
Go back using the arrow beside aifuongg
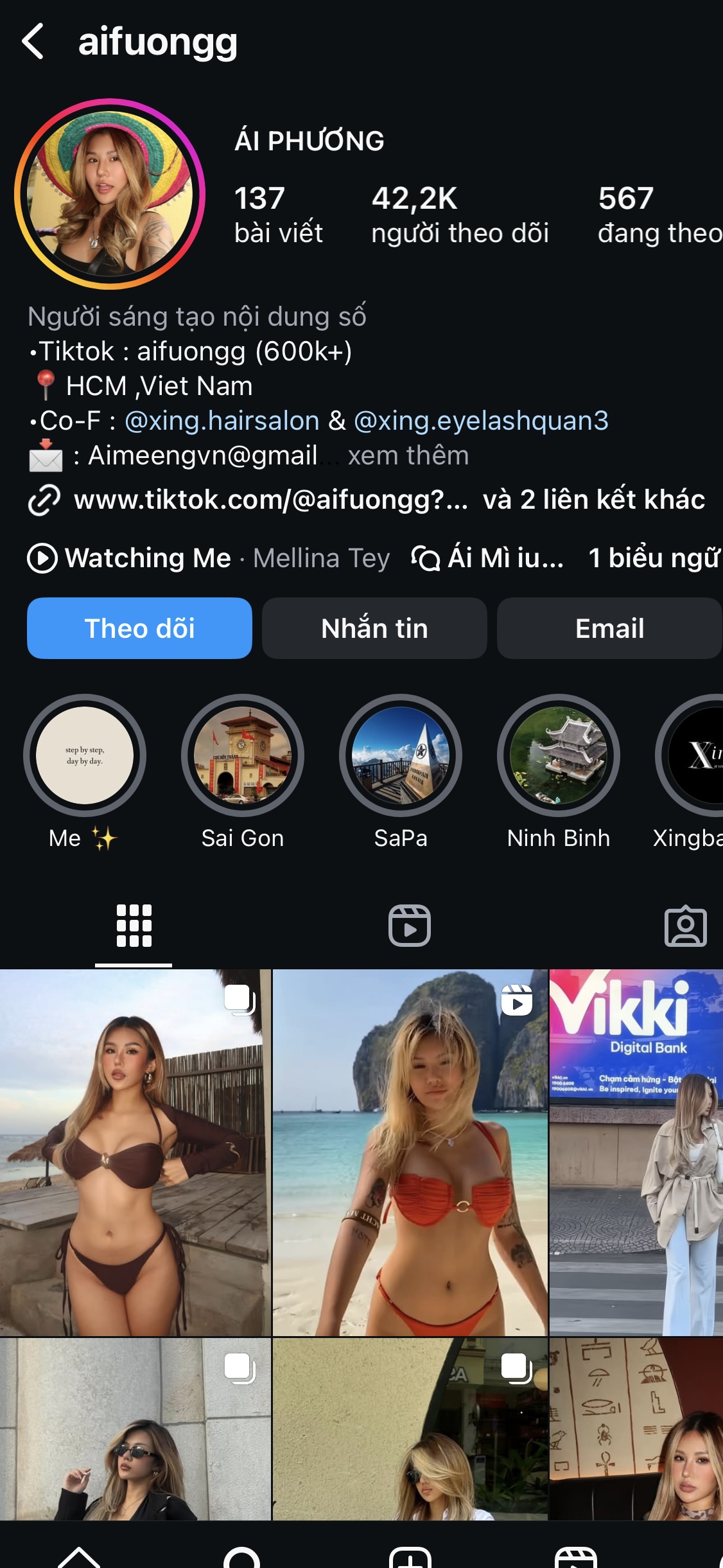33,42
